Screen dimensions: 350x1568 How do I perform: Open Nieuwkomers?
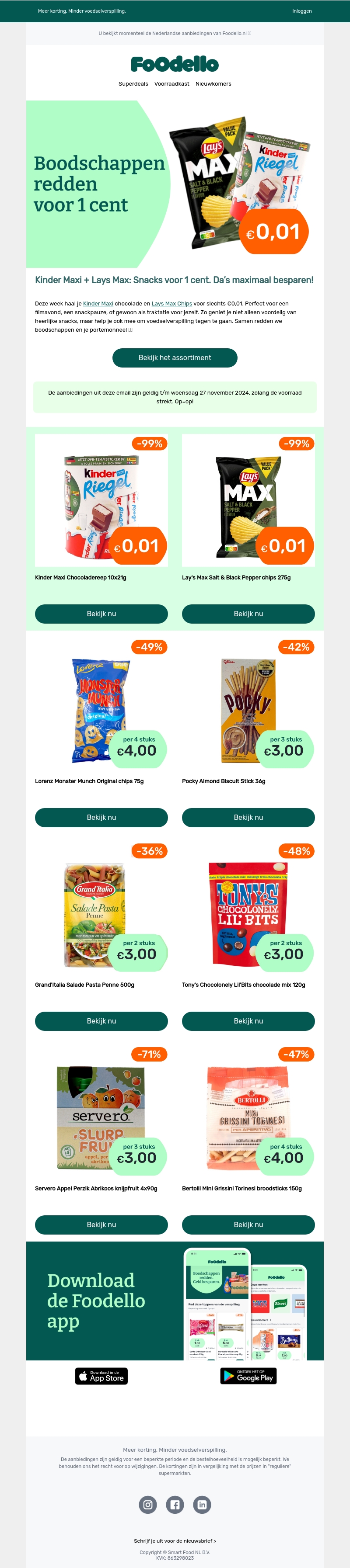pos(213,84)
